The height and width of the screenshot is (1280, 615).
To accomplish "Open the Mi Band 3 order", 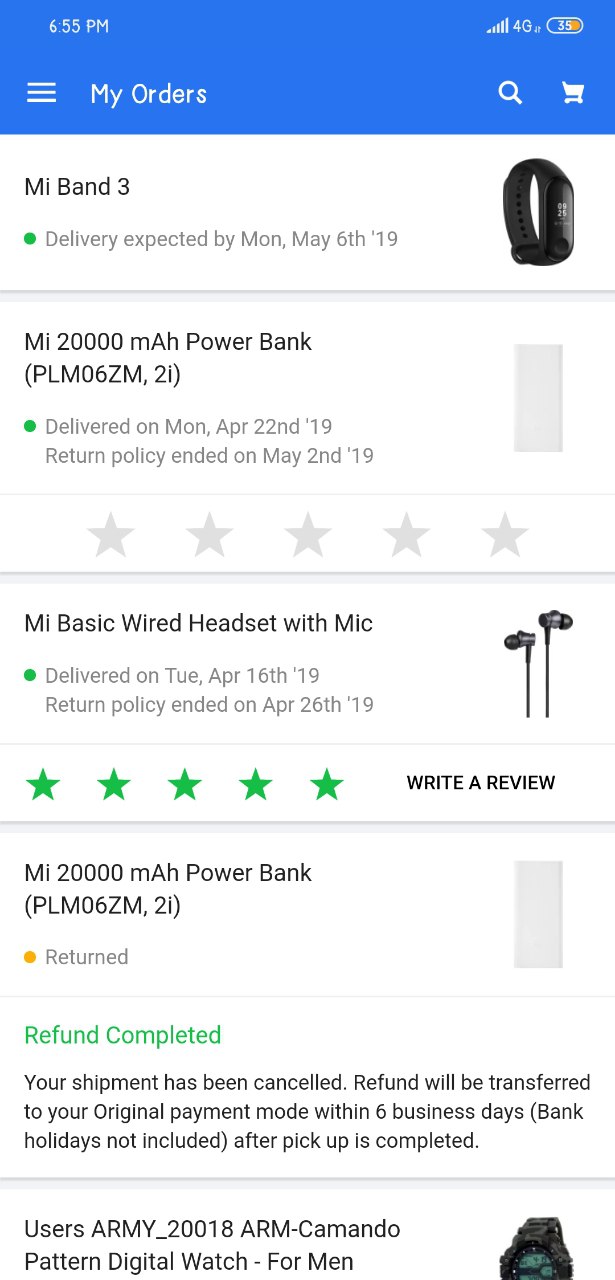I will (x=307, y=213).
